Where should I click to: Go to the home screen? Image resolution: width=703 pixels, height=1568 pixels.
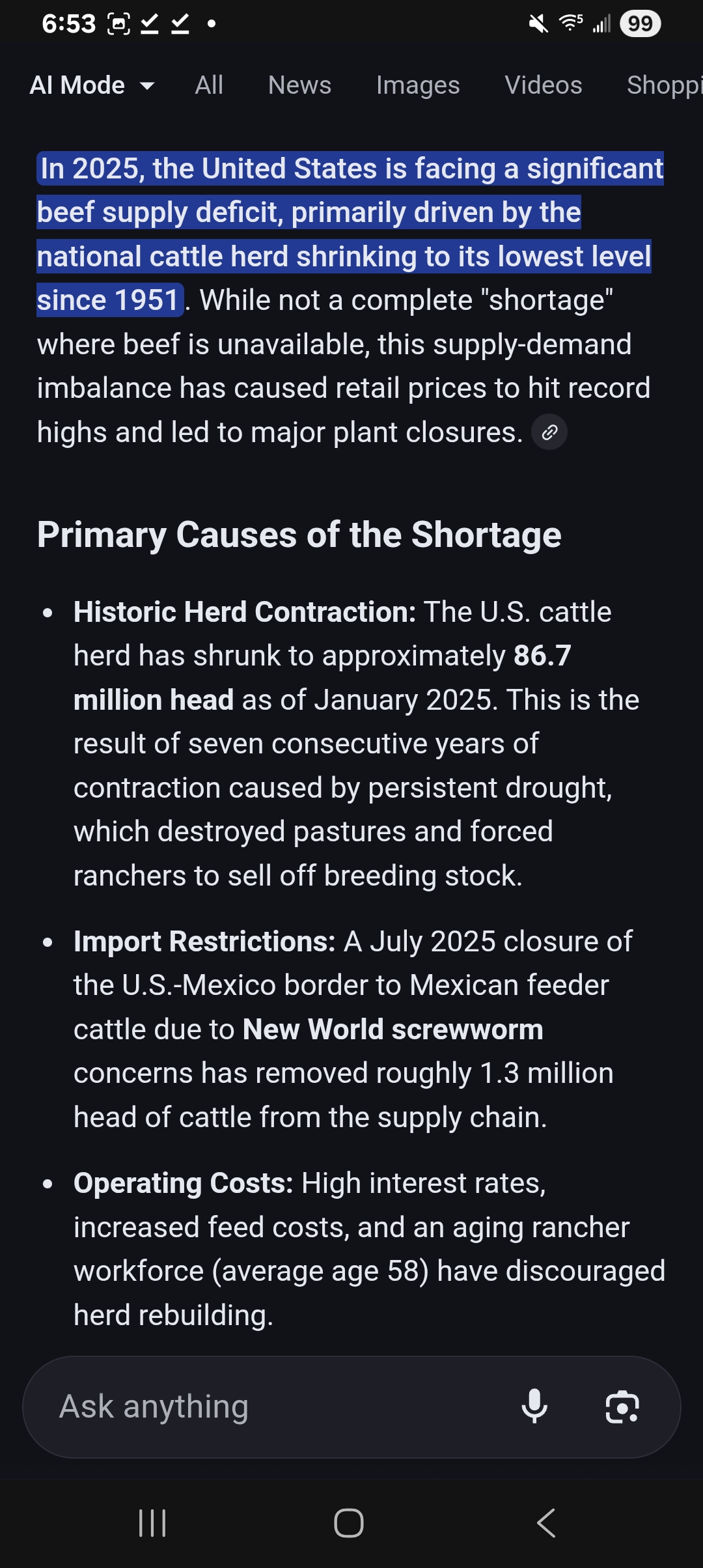tap(349, 1523)
